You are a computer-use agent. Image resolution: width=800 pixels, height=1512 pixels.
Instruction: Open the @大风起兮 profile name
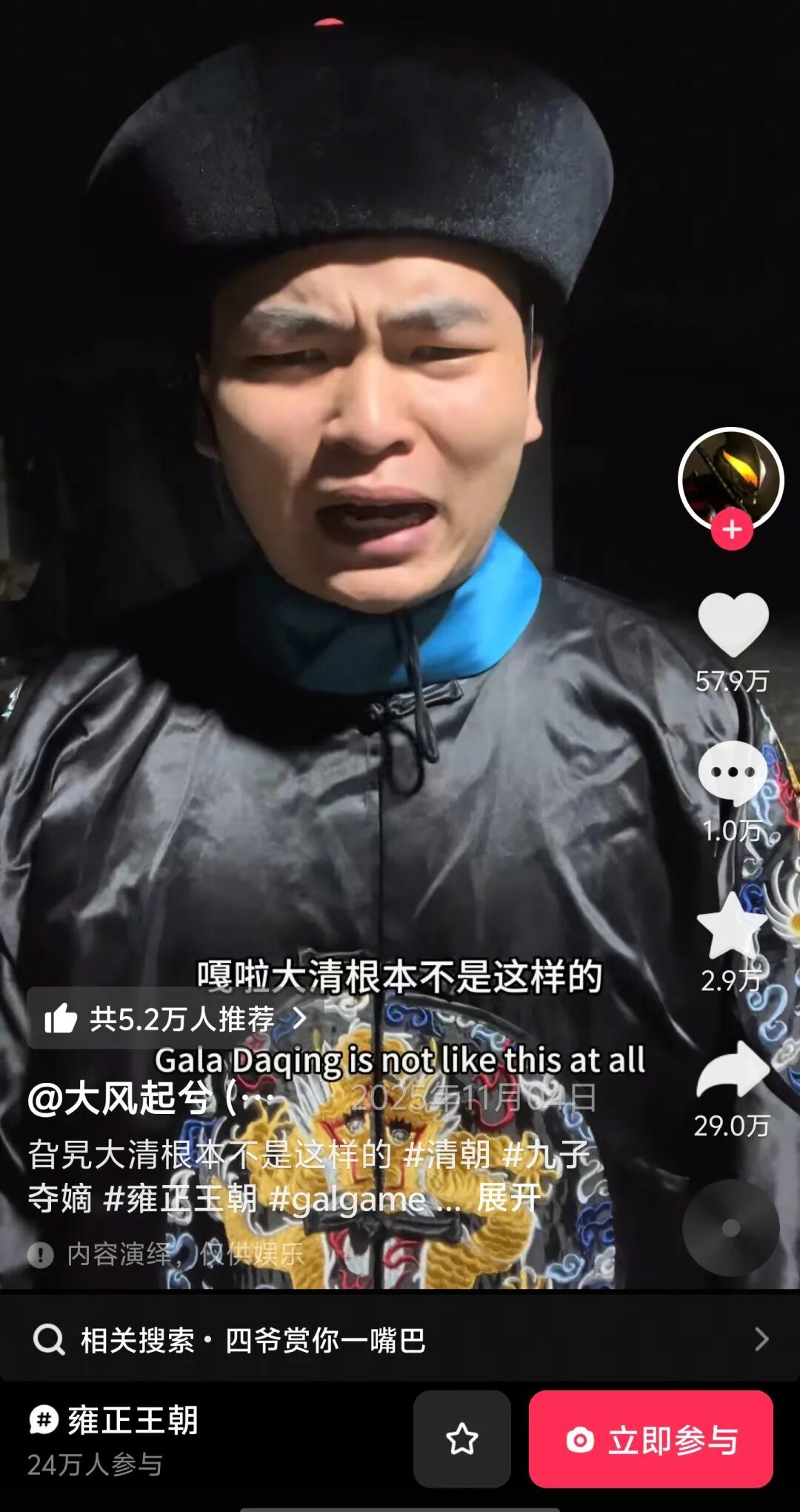pyautogui.click(x=141, y=1098)
